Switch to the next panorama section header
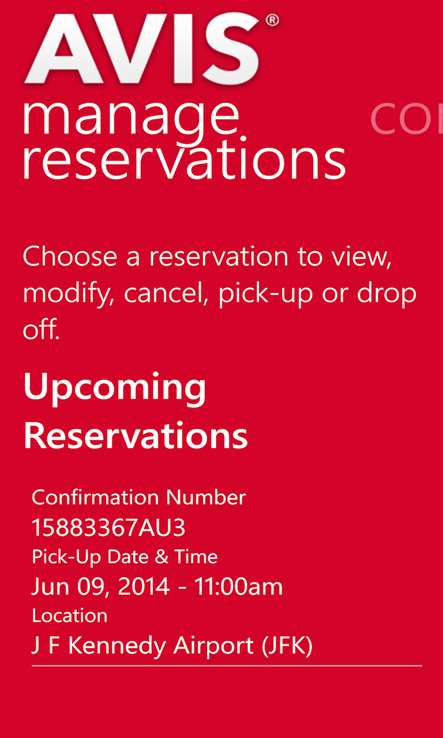The height and width of the screenshot is (738, 443). 407,119
